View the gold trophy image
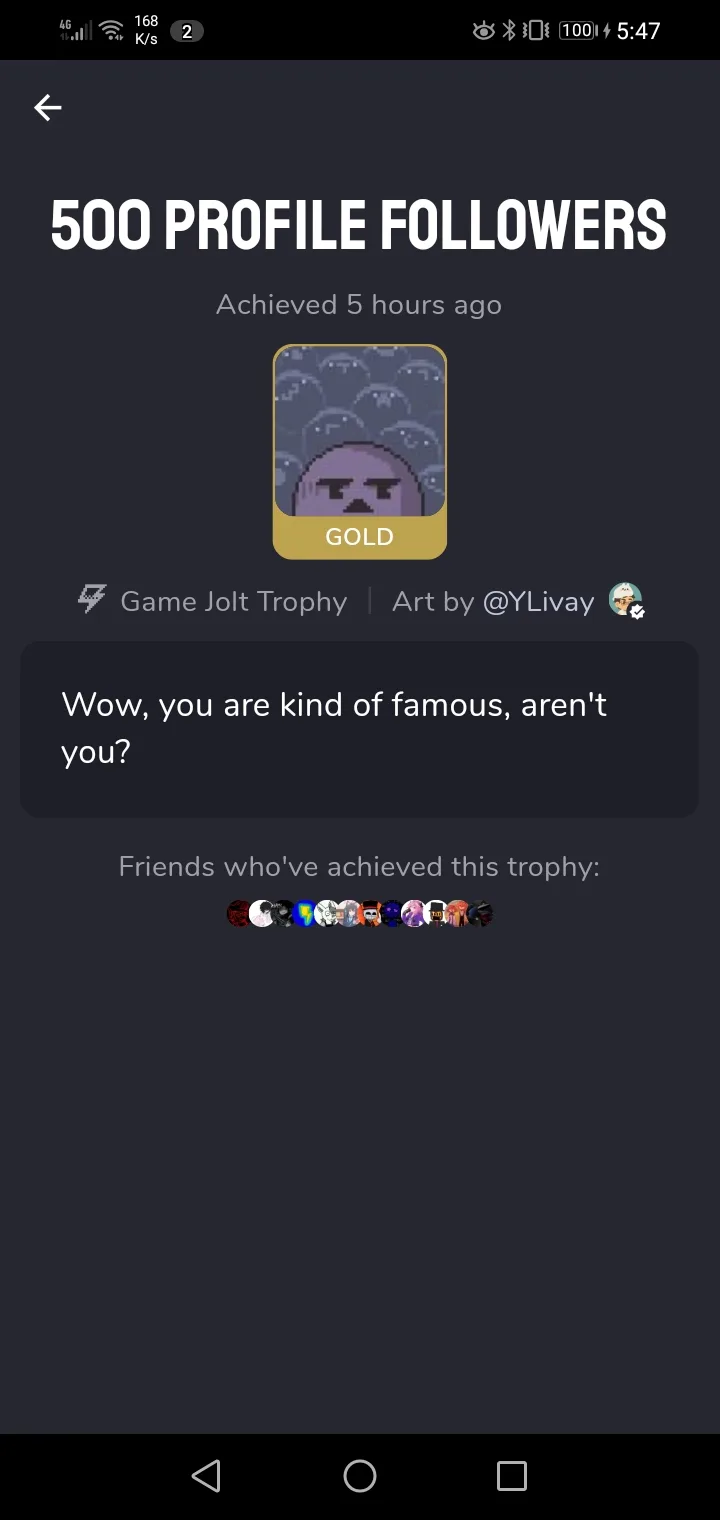The width and height of the screenshot is (720, 1520). 360,452
